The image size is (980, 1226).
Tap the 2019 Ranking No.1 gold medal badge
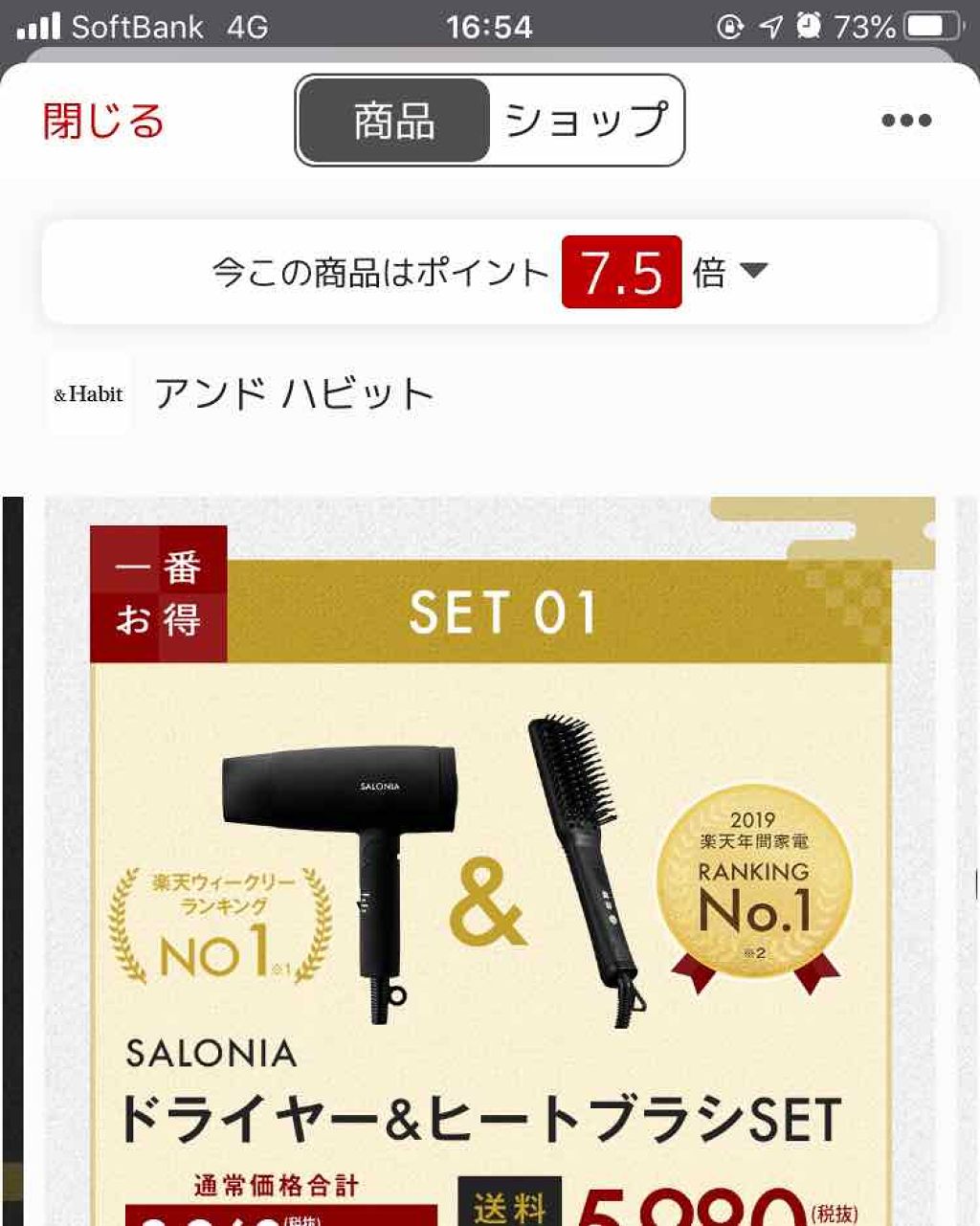[x=755, y=885]
